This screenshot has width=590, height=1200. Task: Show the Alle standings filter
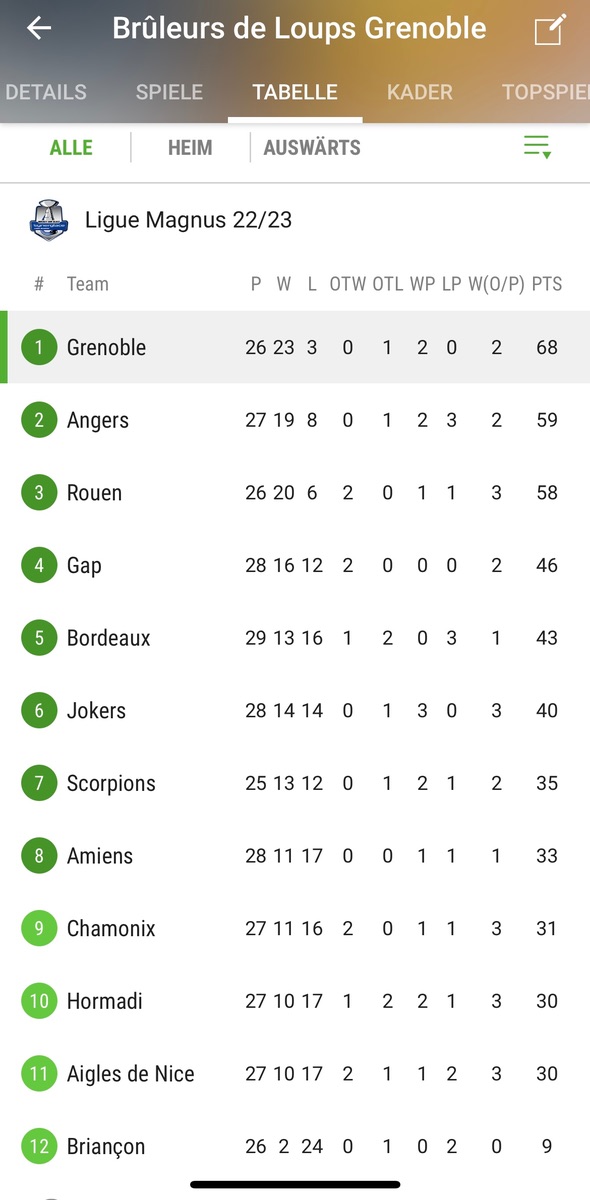[x=71, y=148]
